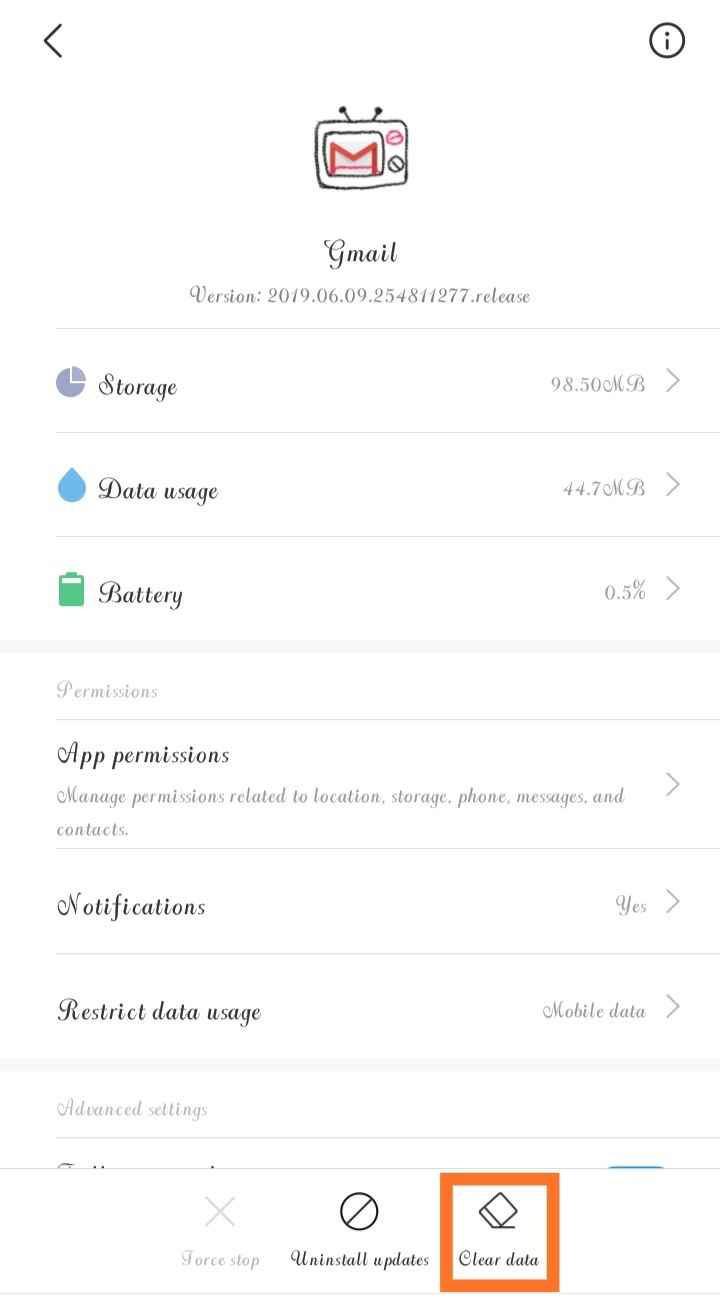Screen dimensions: 720x1299
Task: Open the info icon in the top corner
Action: pyautogui.click(x=667, y=41)
